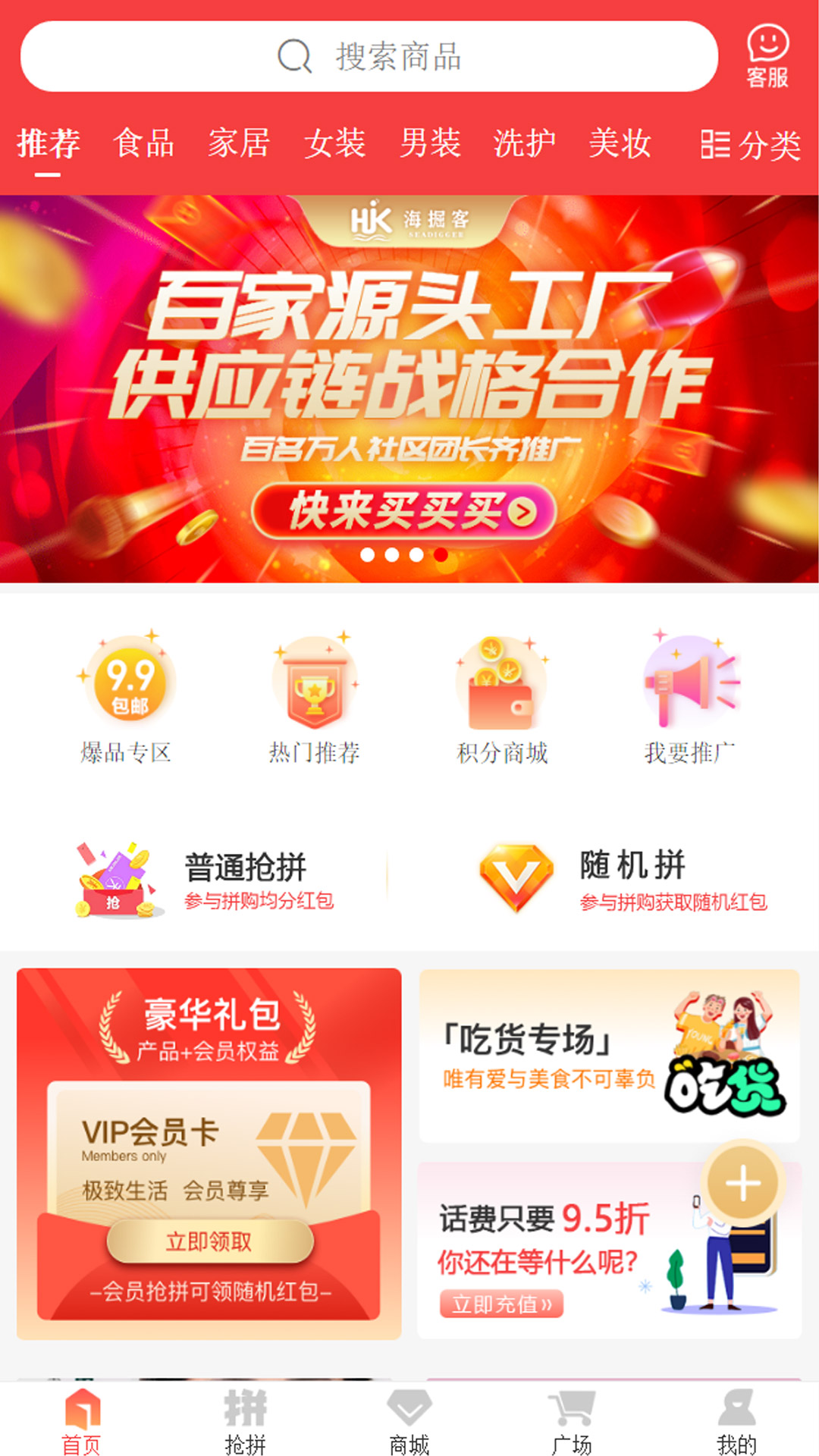Open the 吃货专场 card
This screenshot has width=819, height=1456.
609,1056
